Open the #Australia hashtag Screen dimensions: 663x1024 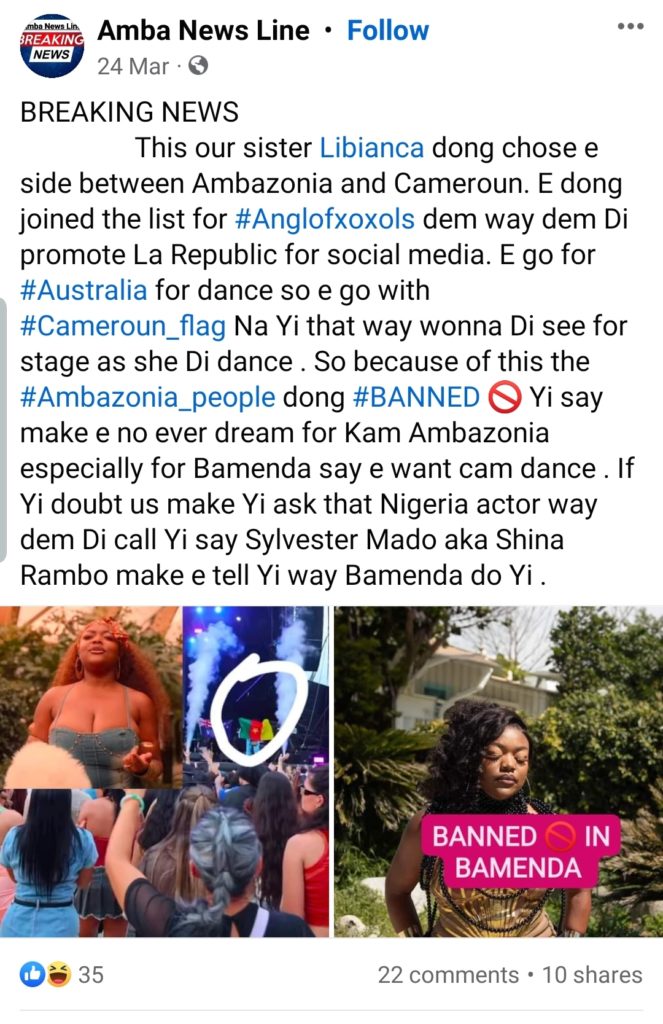tap(84, 291)
